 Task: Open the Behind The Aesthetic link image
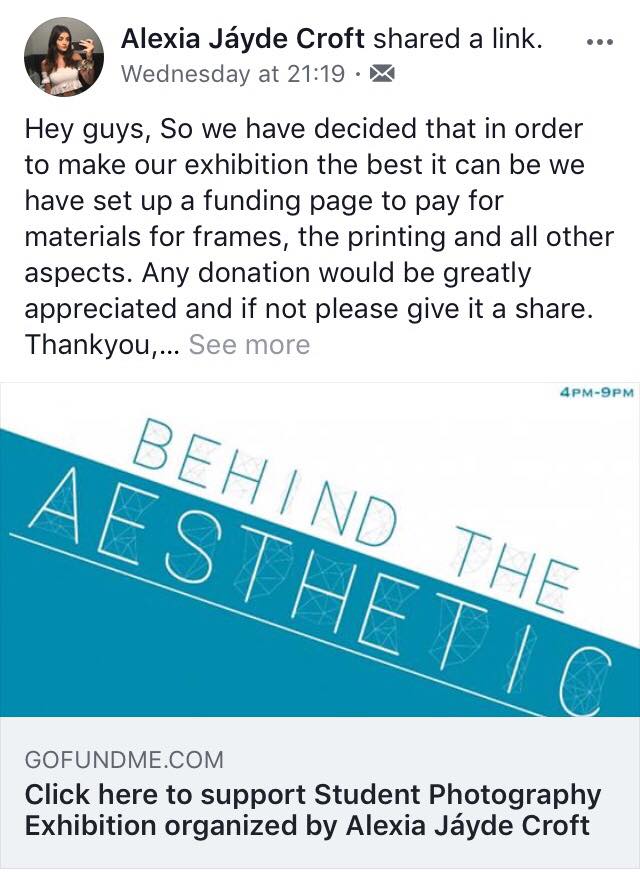pyautogui.click(x=320, y=549)
